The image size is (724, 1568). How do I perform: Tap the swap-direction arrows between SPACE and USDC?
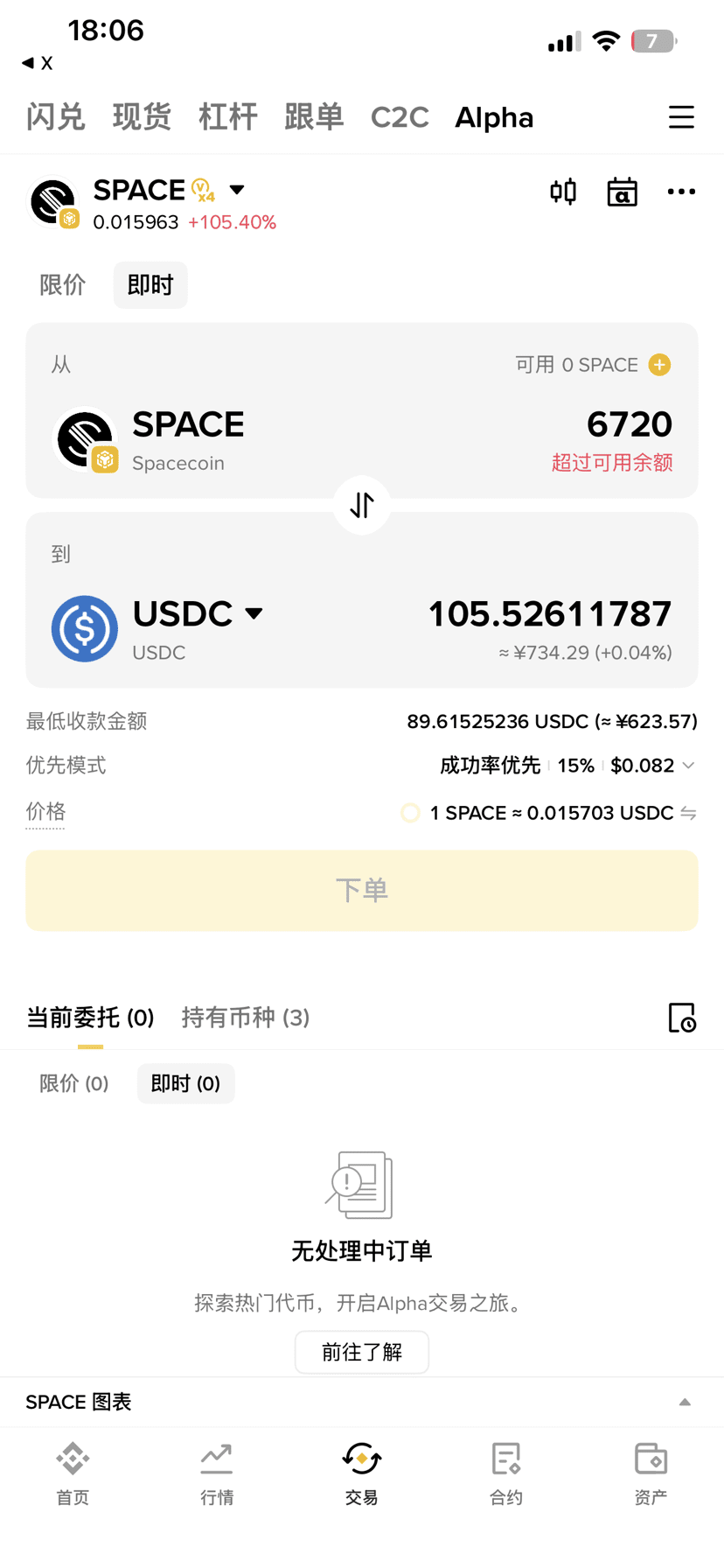tap(361, 505)
